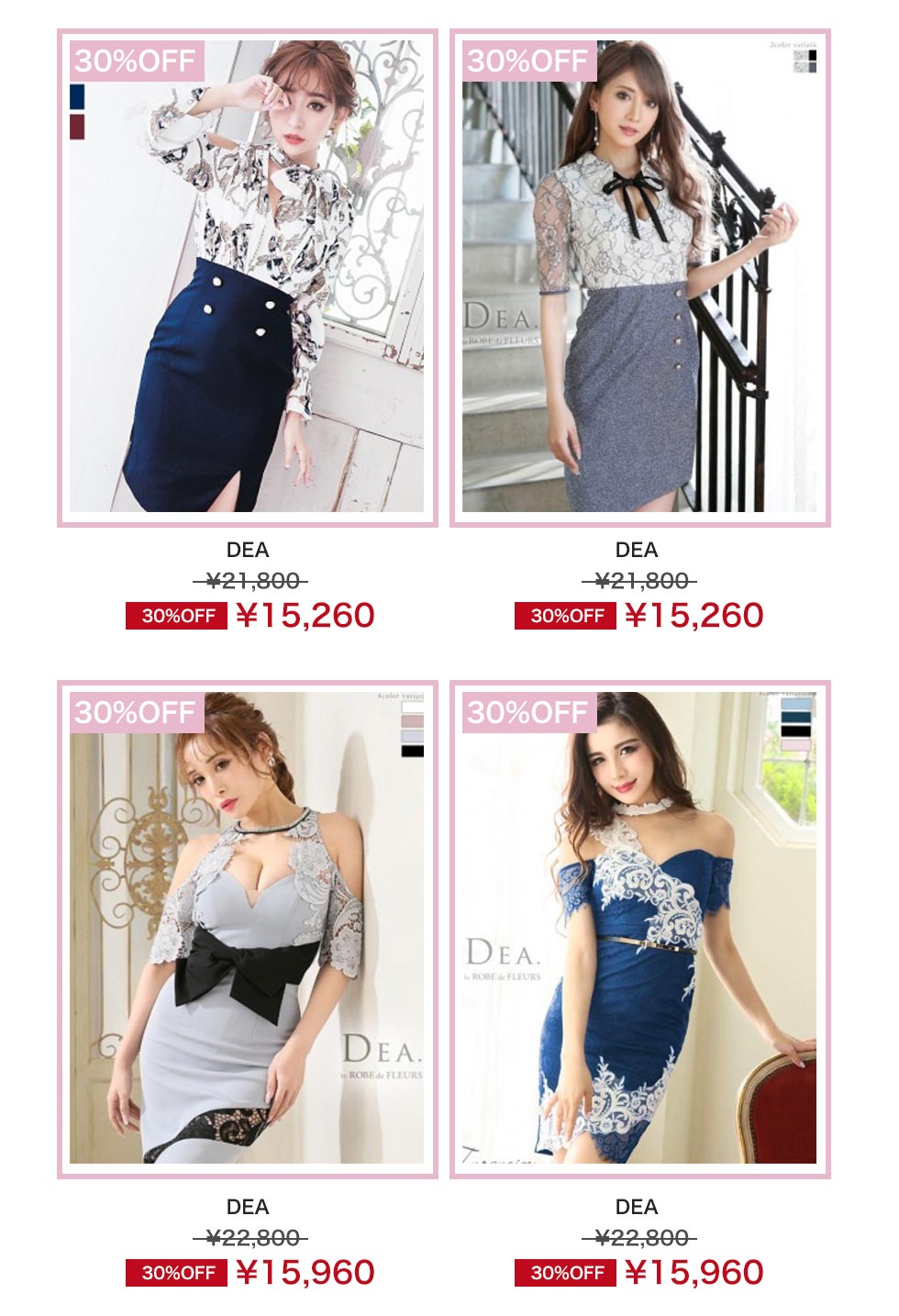The image size is (899, 1316).
Task: Open the DEA floral blouse navy skirt dress
Action: pos(247,277)
